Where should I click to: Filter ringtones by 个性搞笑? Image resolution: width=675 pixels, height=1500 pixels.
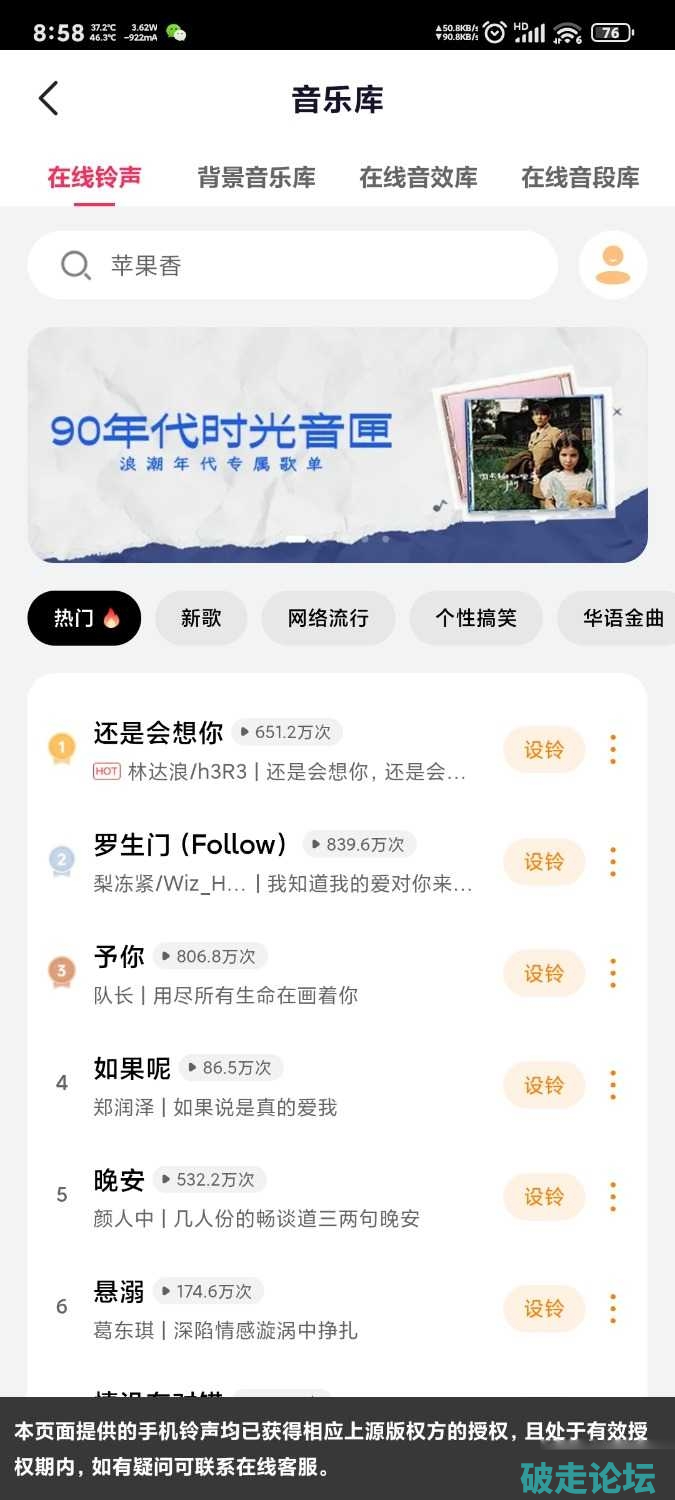click(x=475, y=618)
